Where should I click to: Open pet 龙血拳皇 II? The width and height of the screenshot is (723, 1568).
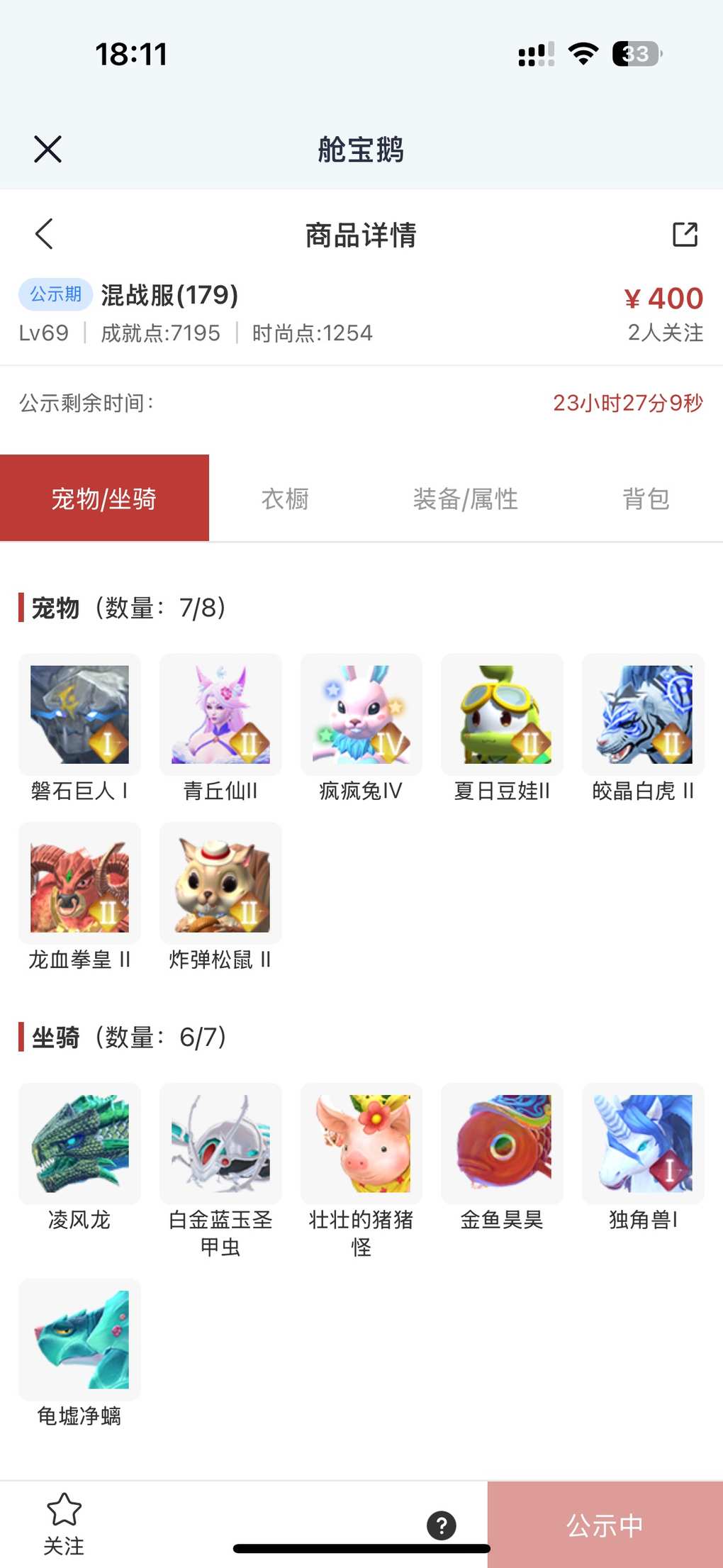pyautogui.click(x=79, y=883)
